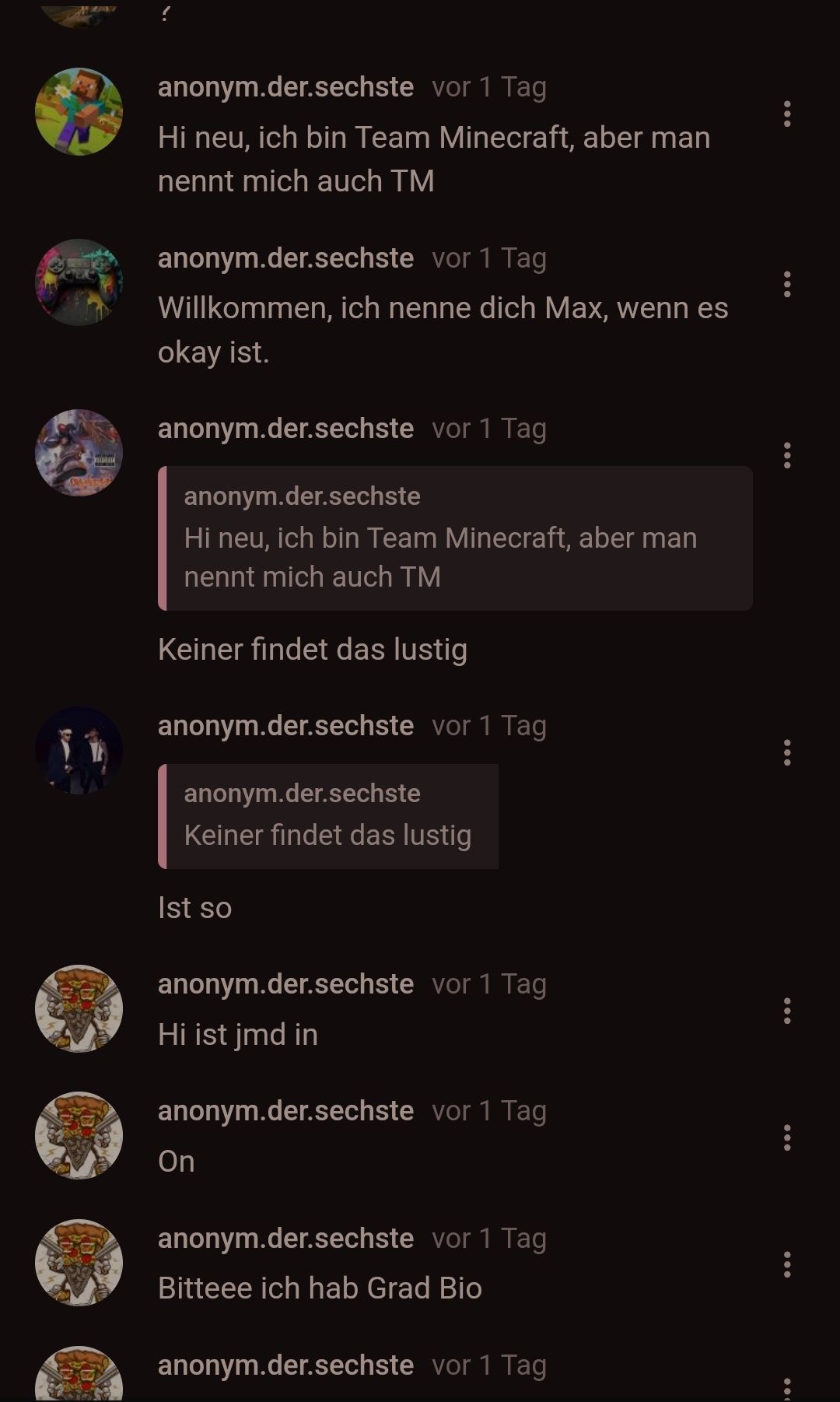Jump to the quoted 'Hi neu, ich bin Team Minecraft' message

[x=455, y=538]
